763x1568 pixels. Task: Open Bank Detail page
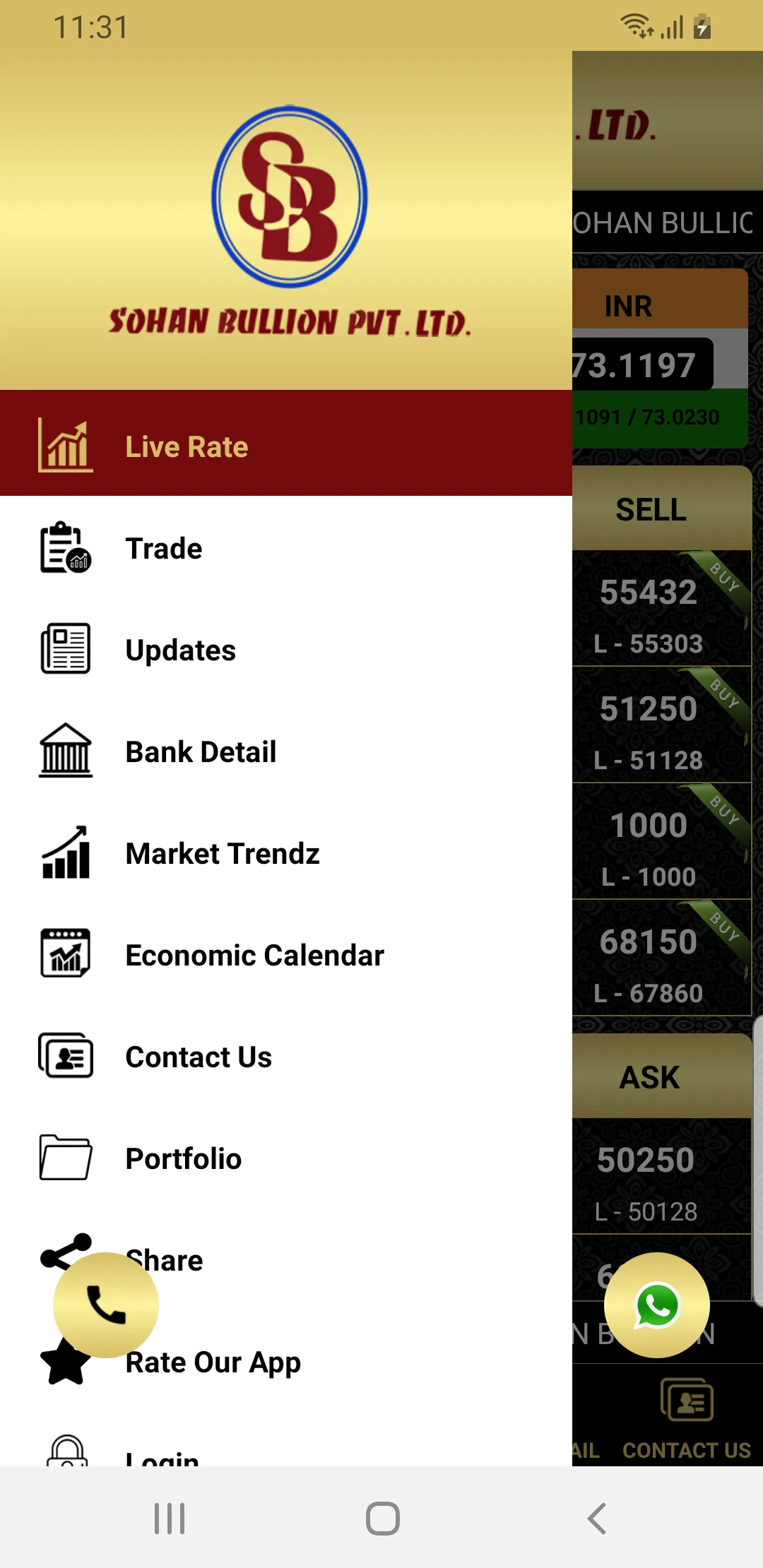click(201, 752)
